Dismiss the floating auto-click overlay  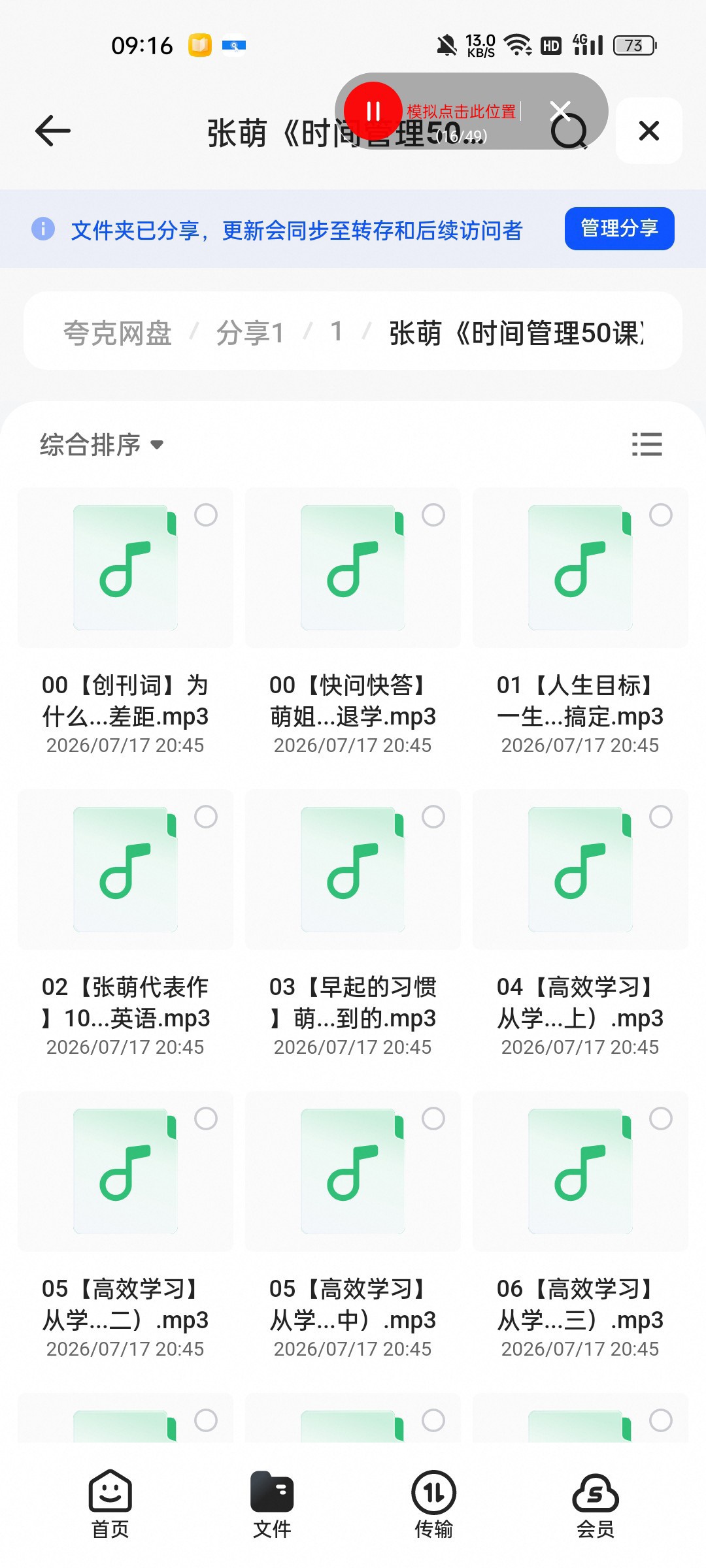coord(560,111)
